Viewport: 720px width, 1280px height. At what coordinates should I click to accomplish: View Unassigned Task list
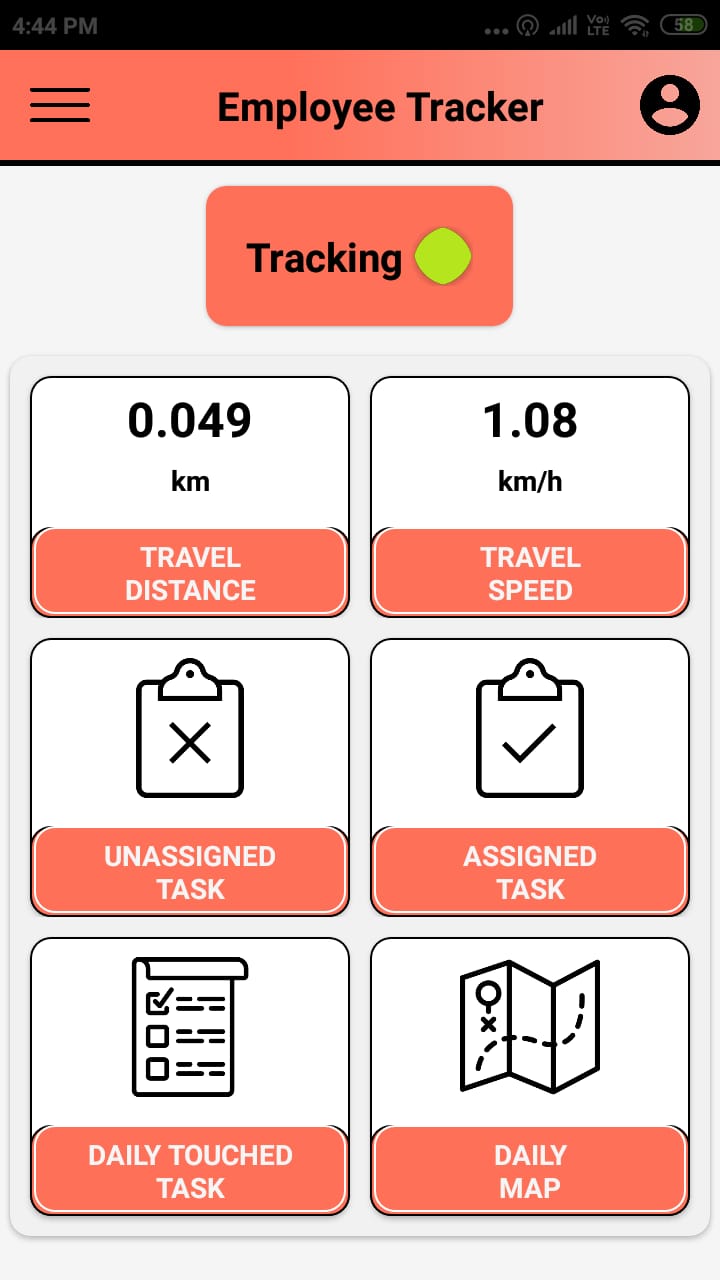tap(190, 777)
